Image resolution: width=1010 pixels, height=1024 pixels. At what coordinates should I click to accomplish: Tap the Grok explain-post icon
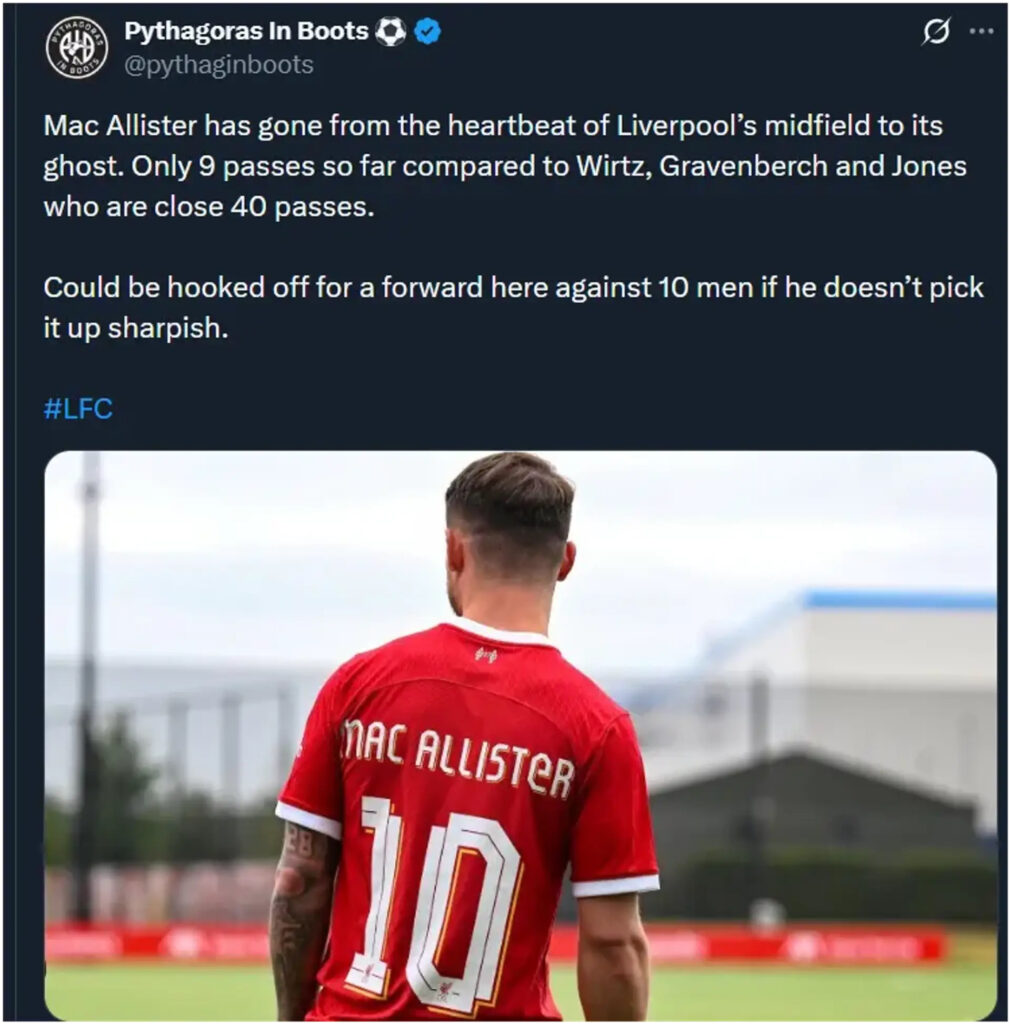click(935, 32)
